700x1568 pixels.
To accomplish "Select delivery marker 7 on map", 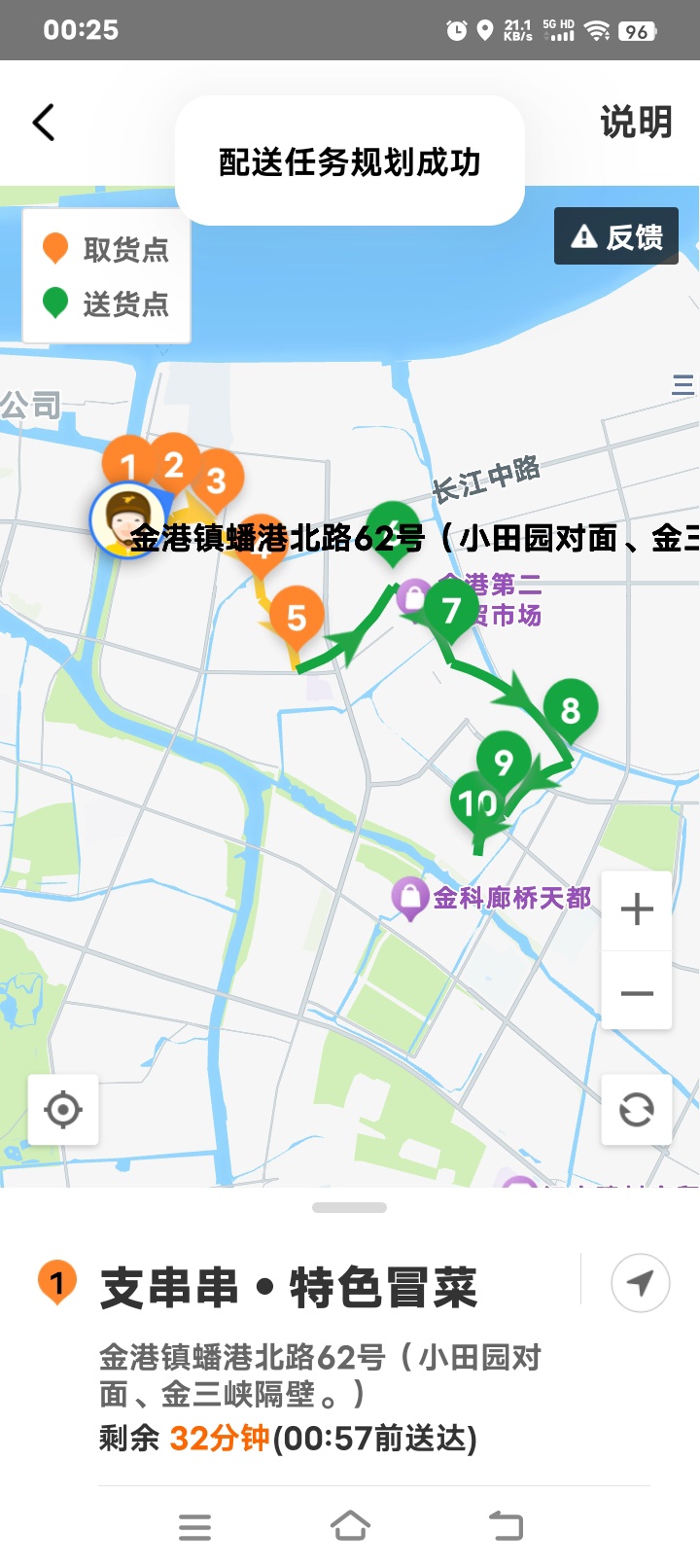I will (451, 611).
